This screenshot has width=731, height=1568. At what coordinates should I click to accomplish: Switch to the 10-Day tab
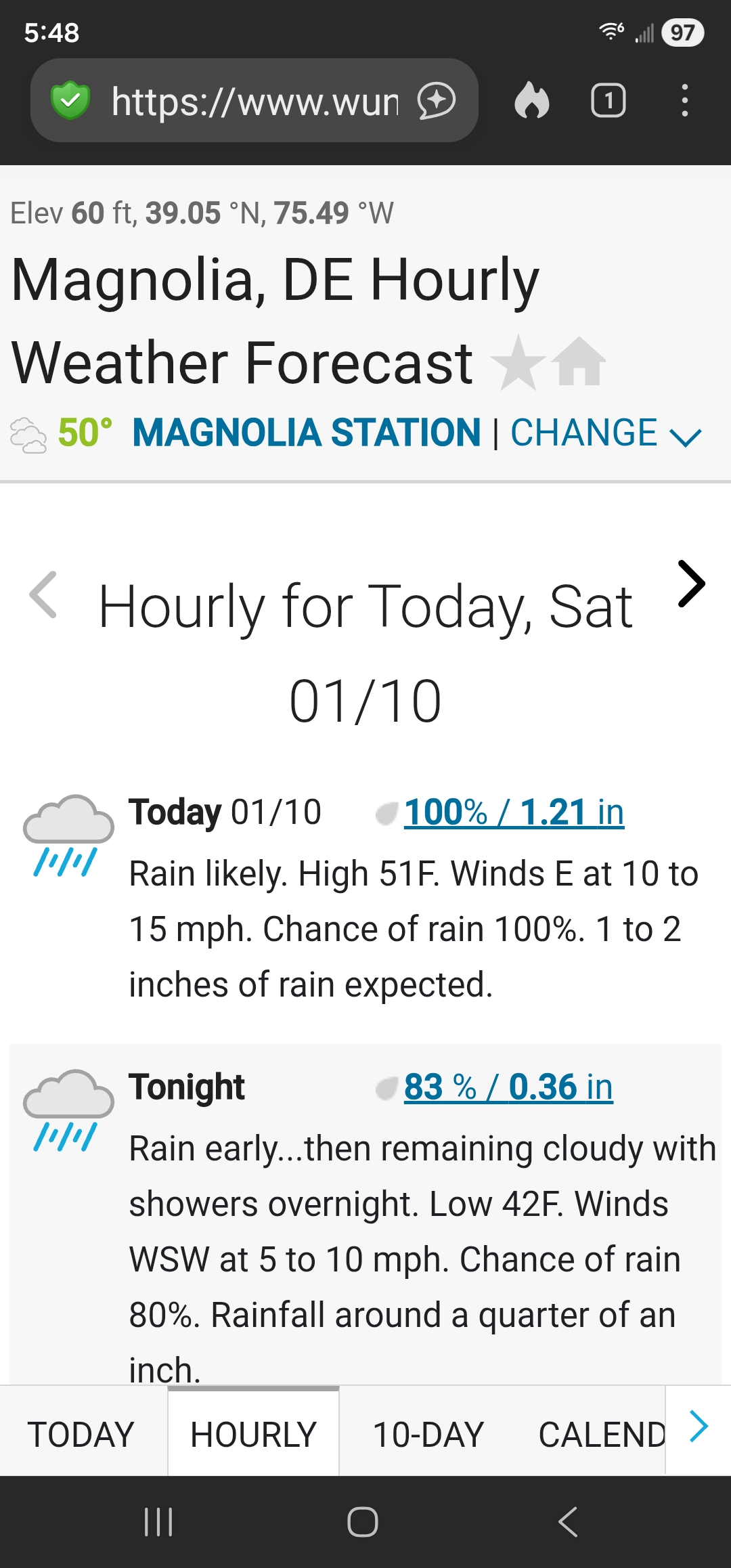[x=428, y=1434]
